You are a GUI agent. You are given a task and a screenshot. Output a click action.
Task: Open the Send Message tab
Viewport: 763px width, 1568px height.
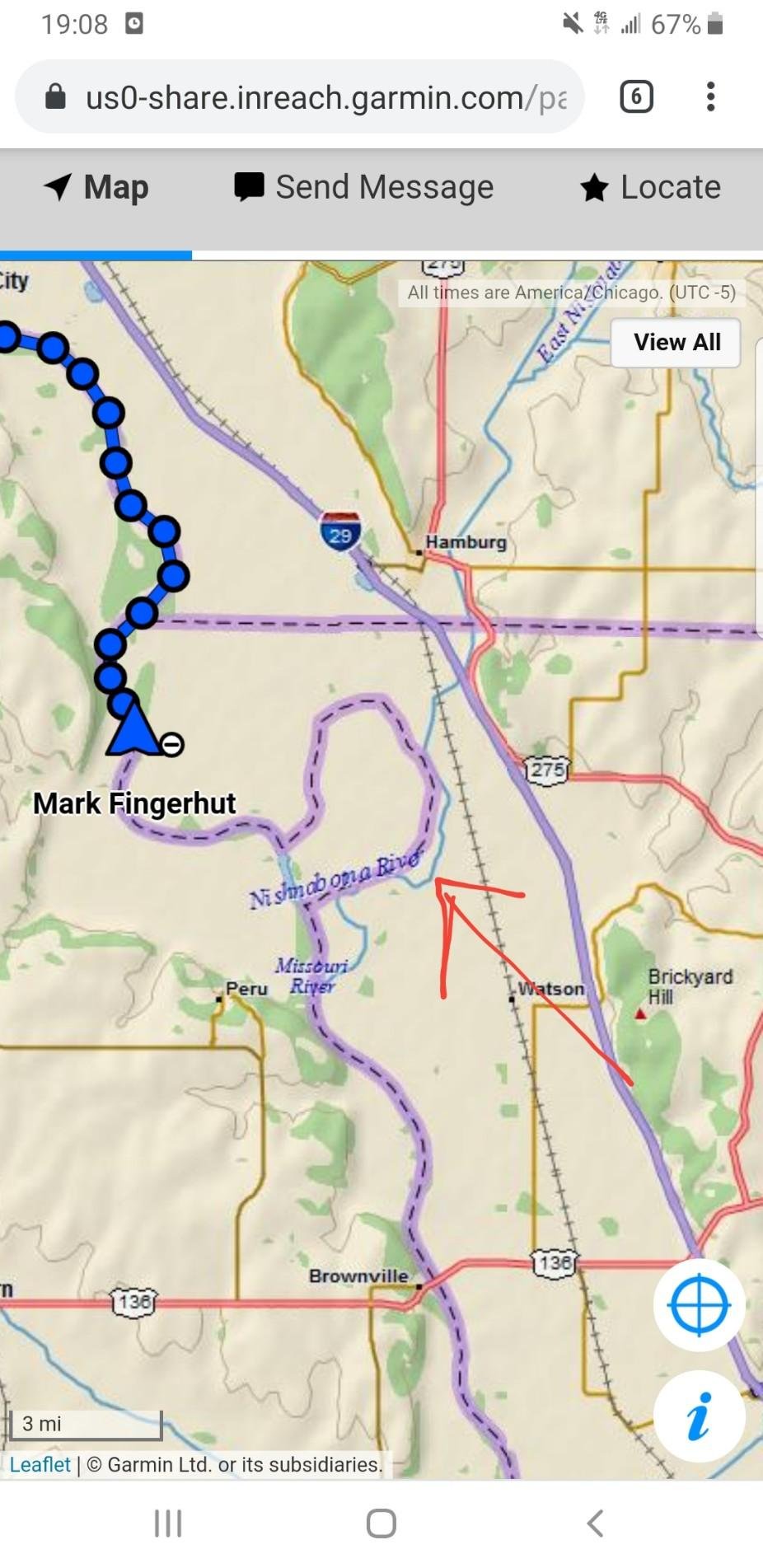pos(364,188)
